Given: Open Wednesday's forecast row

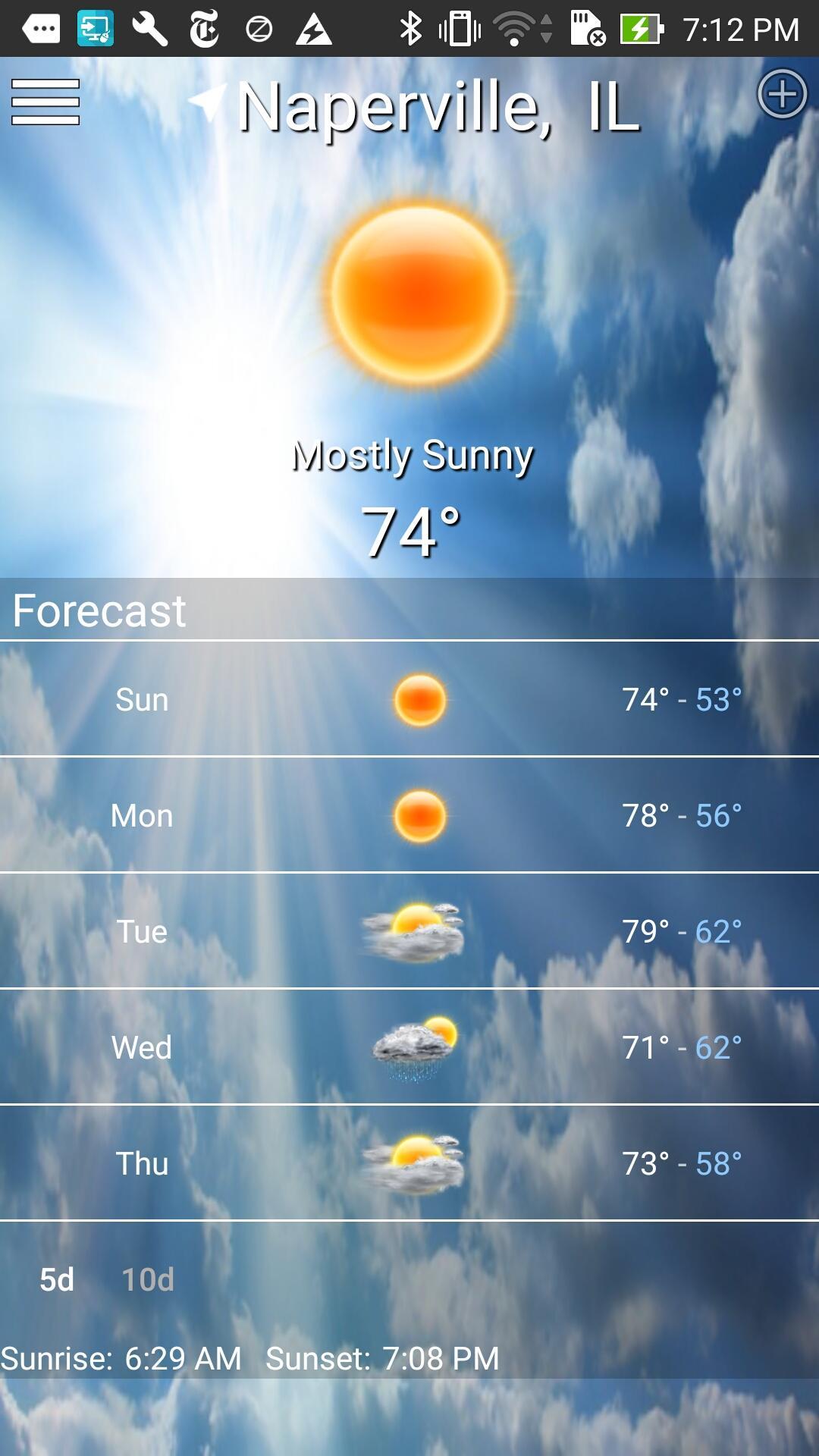Looking at the screenshot, I should point(409,1047).
